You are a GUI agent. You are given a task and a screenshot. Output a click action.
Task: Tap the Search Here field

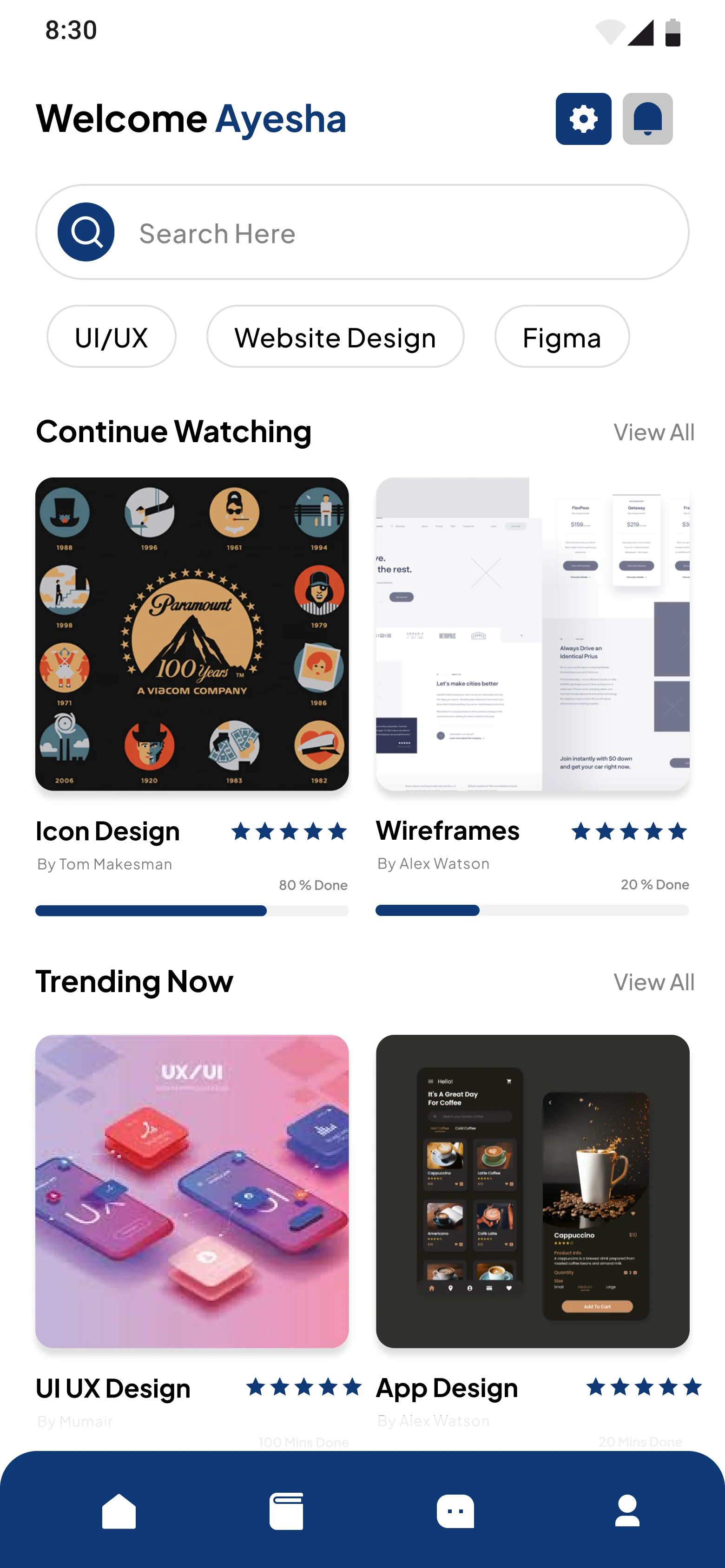396,233
